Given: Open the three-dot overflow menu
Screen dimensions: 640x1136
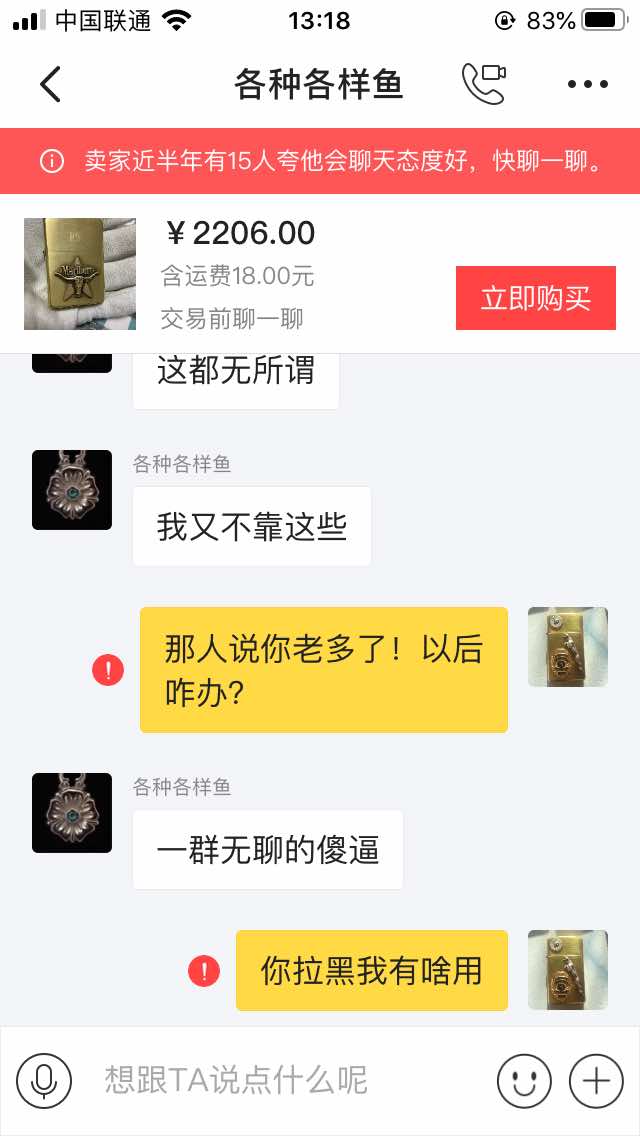Looking at the screenshot, I should pyautogui.click(x=587, y=85).
